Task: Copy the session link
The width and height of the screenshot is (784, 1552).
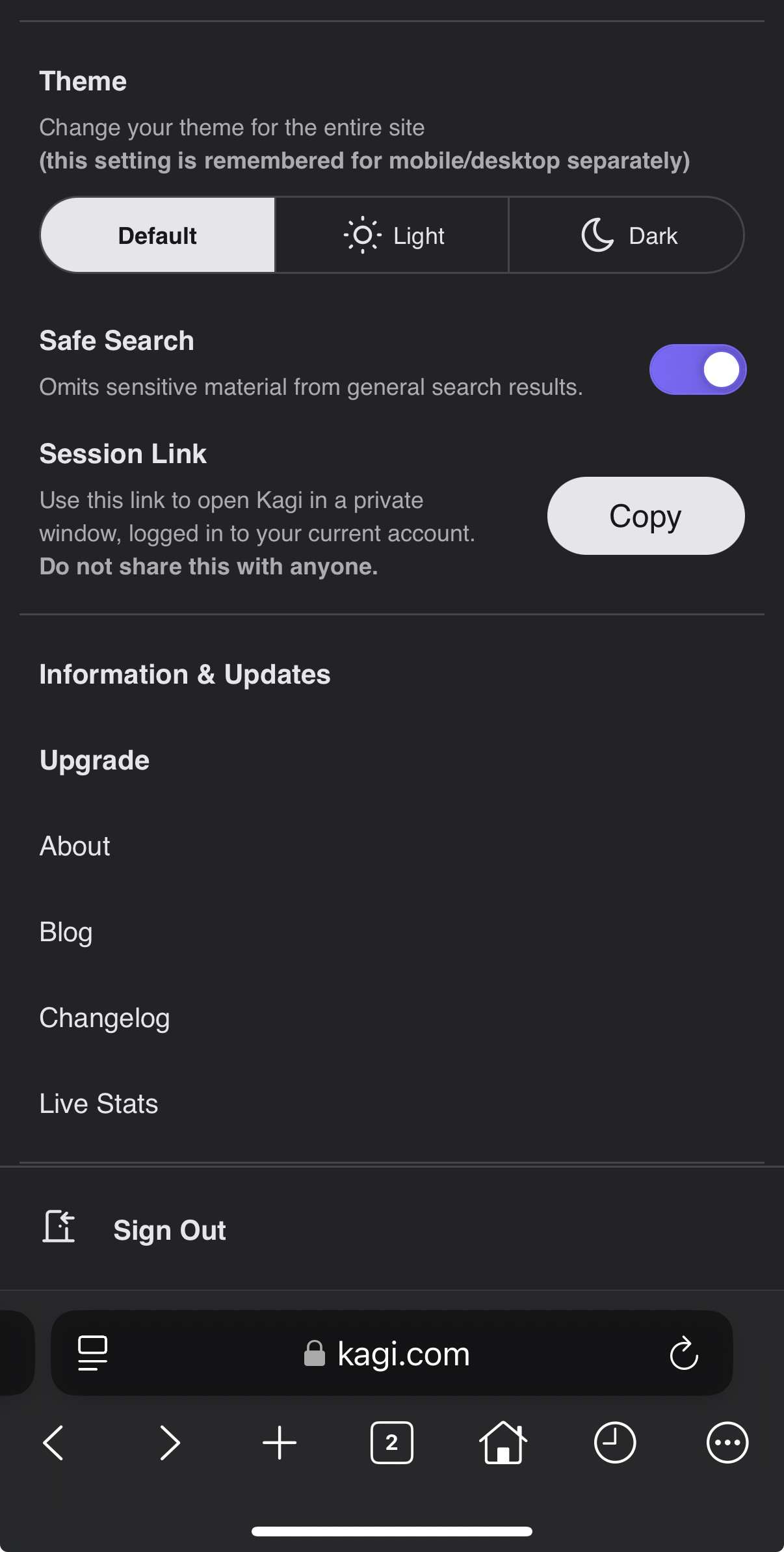Action: 646,516
